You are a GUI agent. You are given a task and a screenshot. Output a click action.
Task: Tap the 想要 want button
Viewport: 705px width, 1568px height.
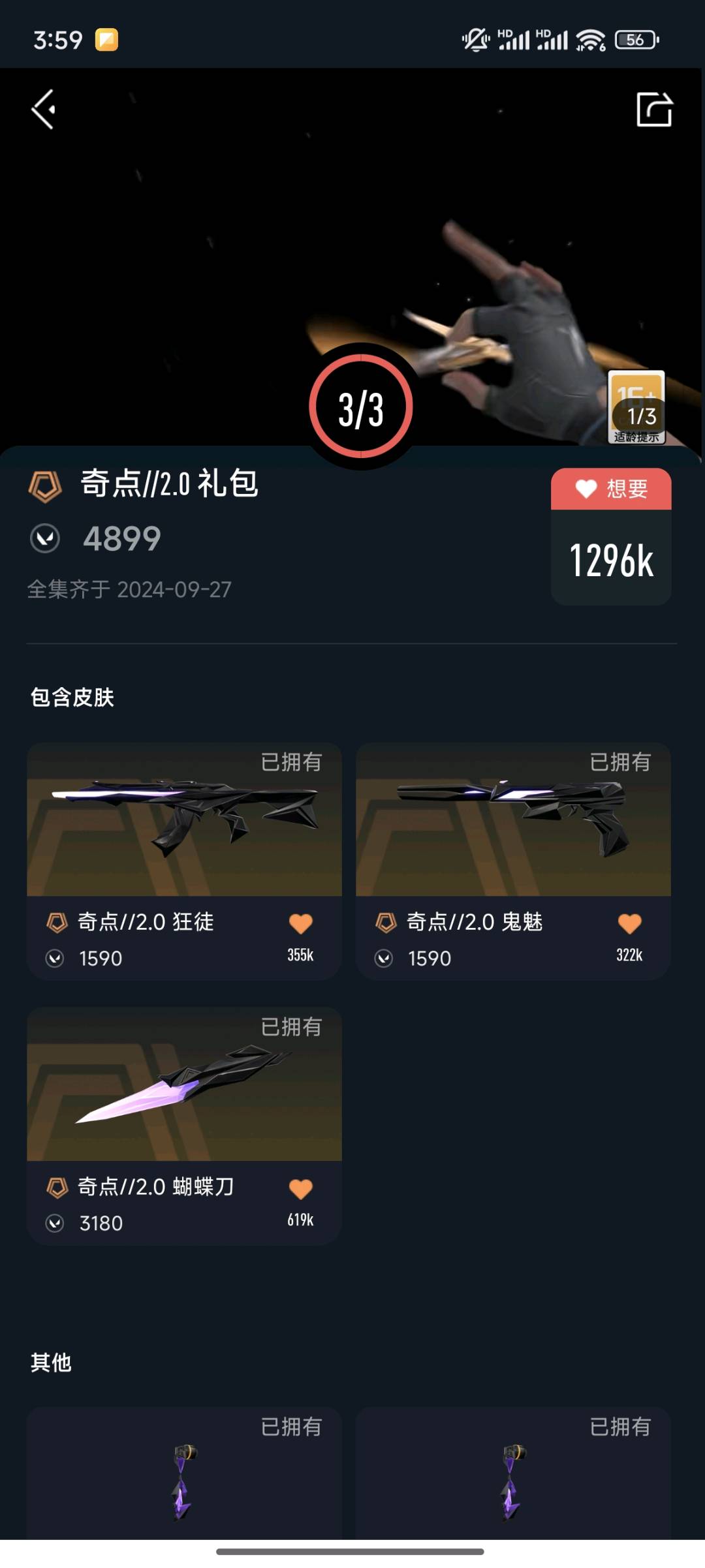pyautogui.click(x=611, y=489)
